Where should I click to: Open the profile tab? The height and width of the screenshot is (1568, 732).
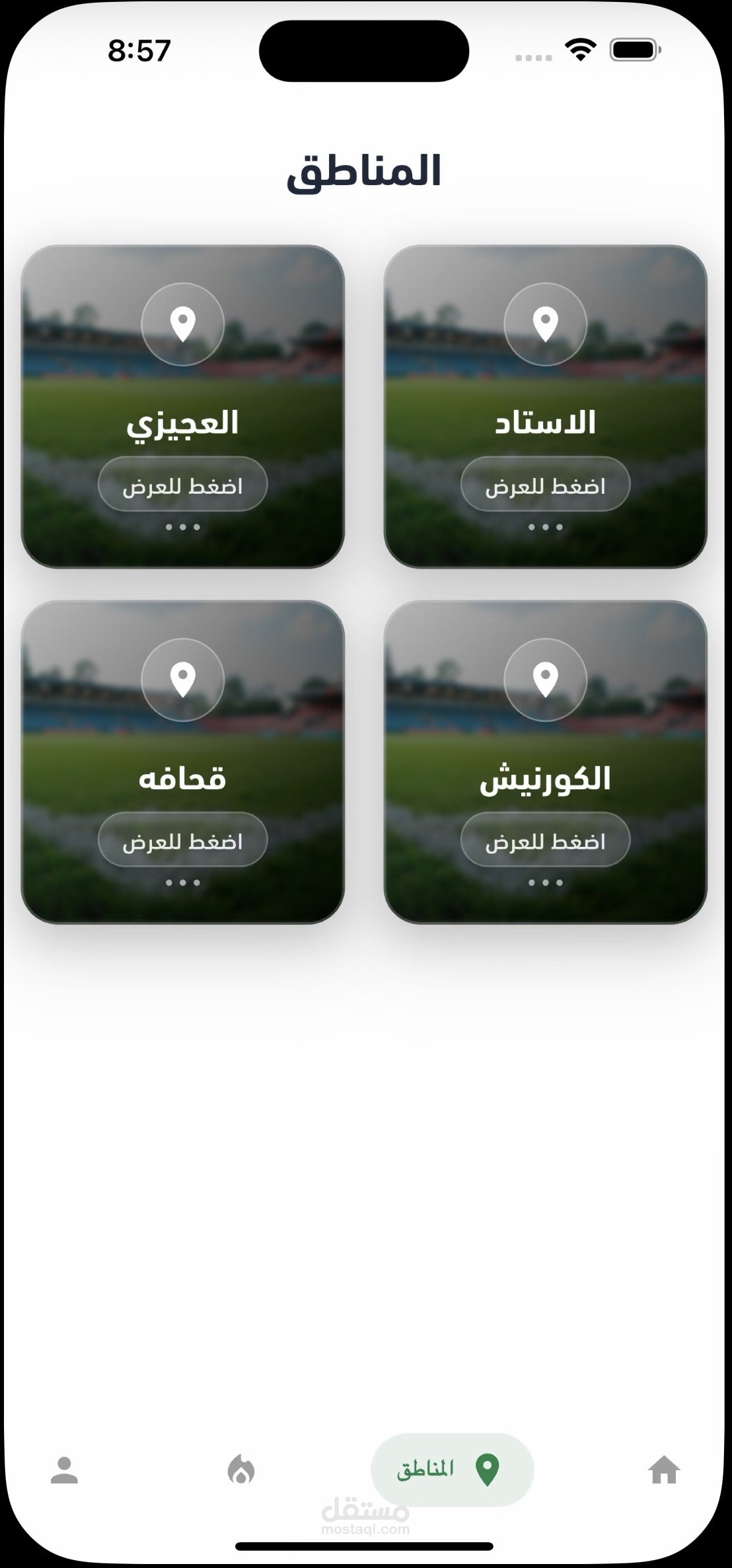tap(64, 1470)
